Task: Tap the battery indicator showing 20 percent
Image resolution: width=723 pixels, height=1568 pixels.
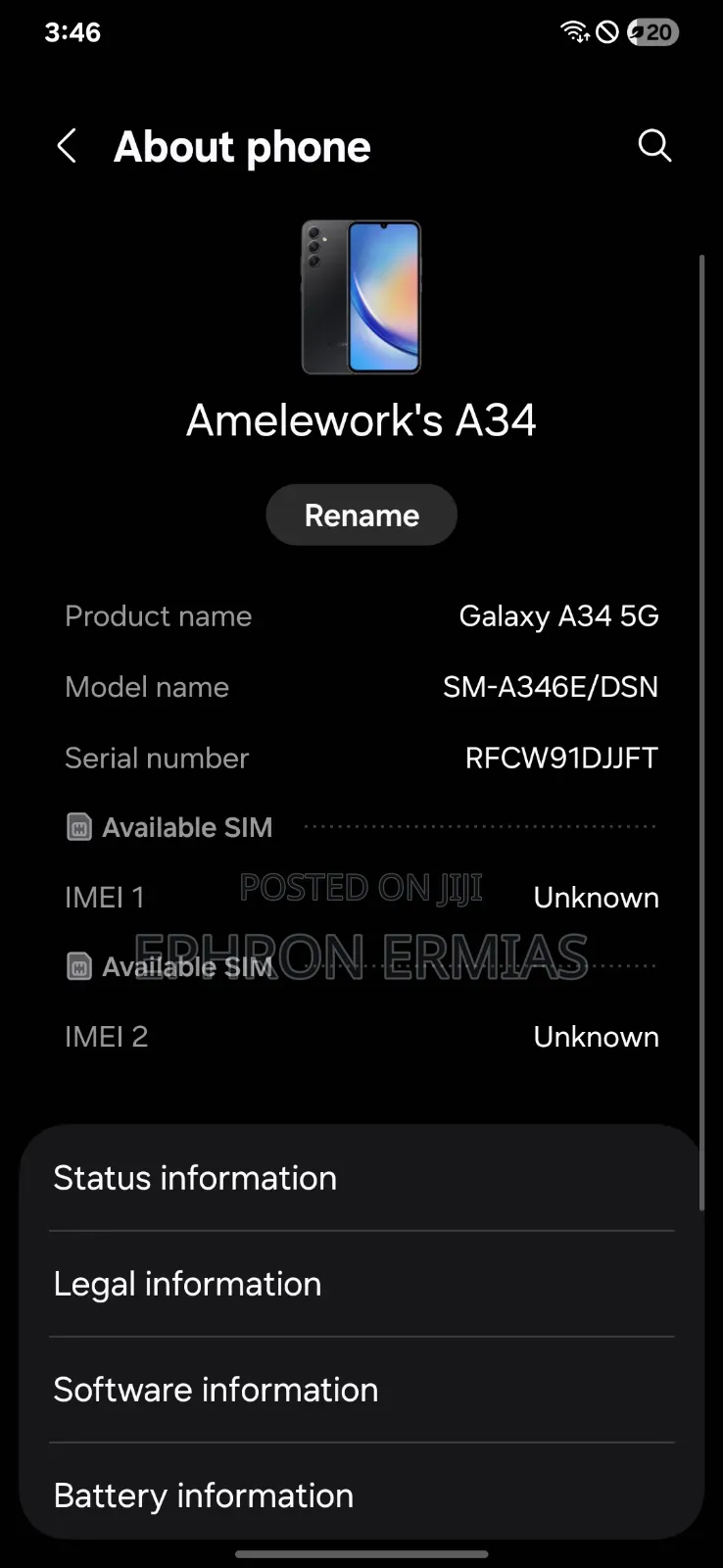Action: [651, 31]
